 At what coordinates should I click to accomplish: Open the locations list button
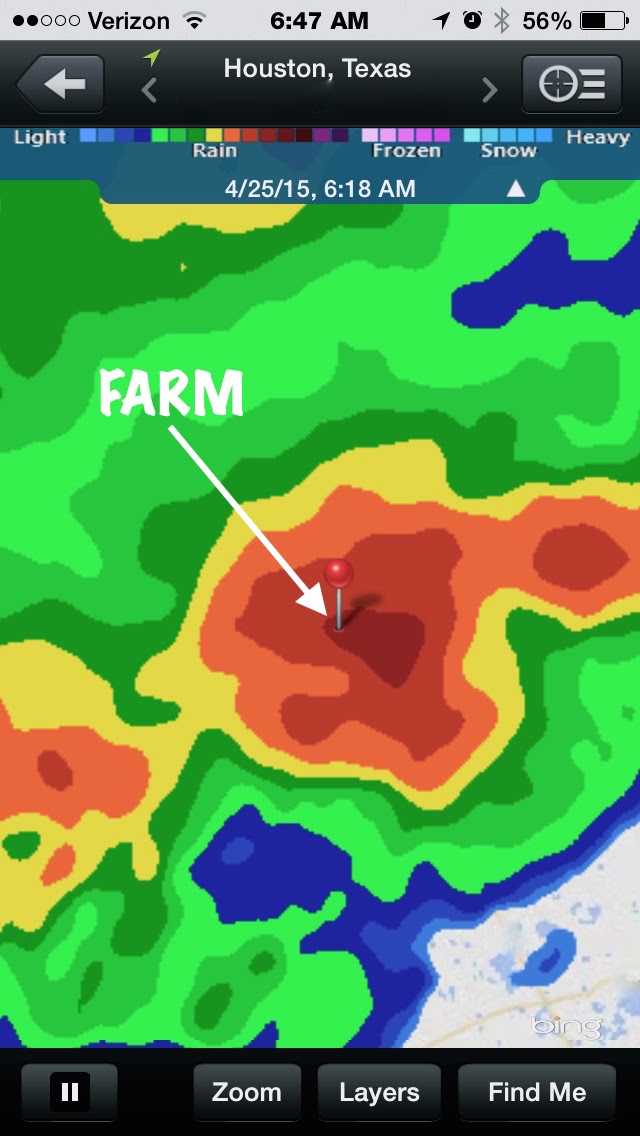tap(572, 85)
